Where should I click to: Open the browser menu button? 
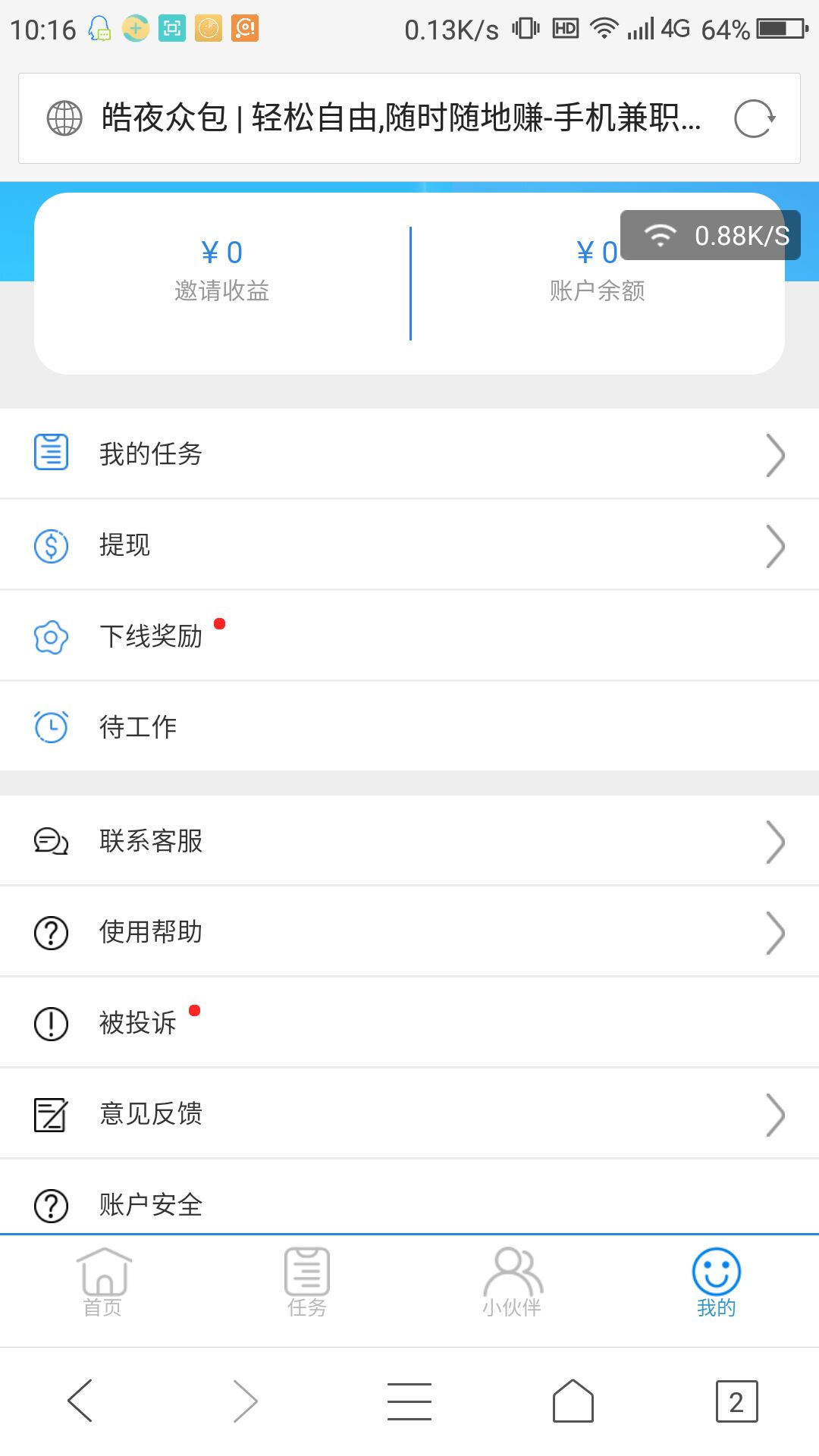409,1401
